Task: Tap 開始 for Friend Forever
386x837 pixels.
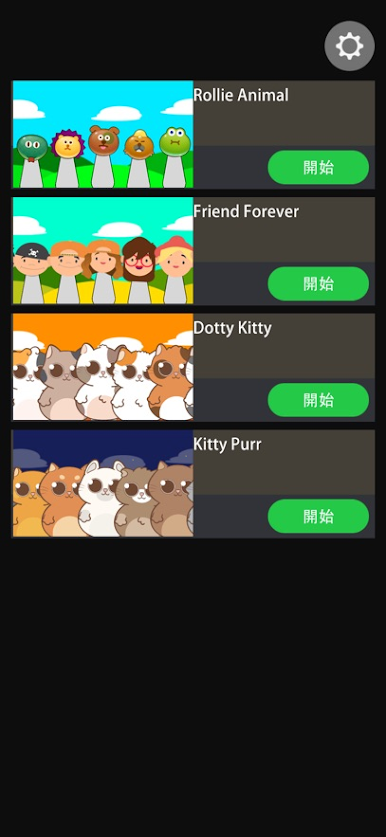Action: (x=318, y=283)
